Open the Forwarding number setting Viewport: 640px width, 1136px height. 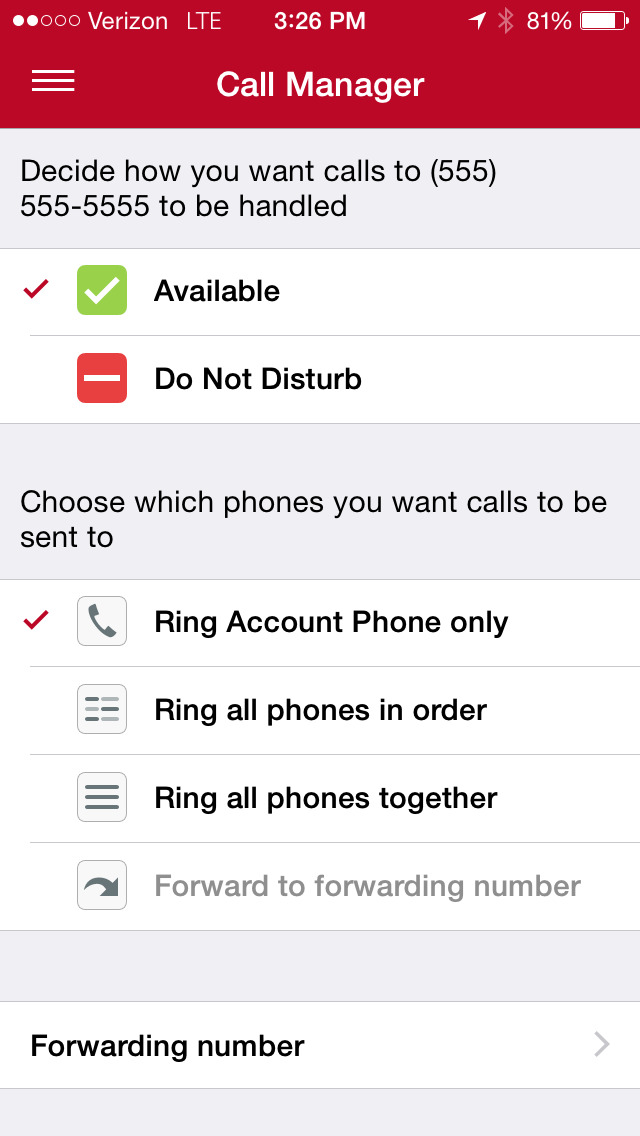(320, 1045)
